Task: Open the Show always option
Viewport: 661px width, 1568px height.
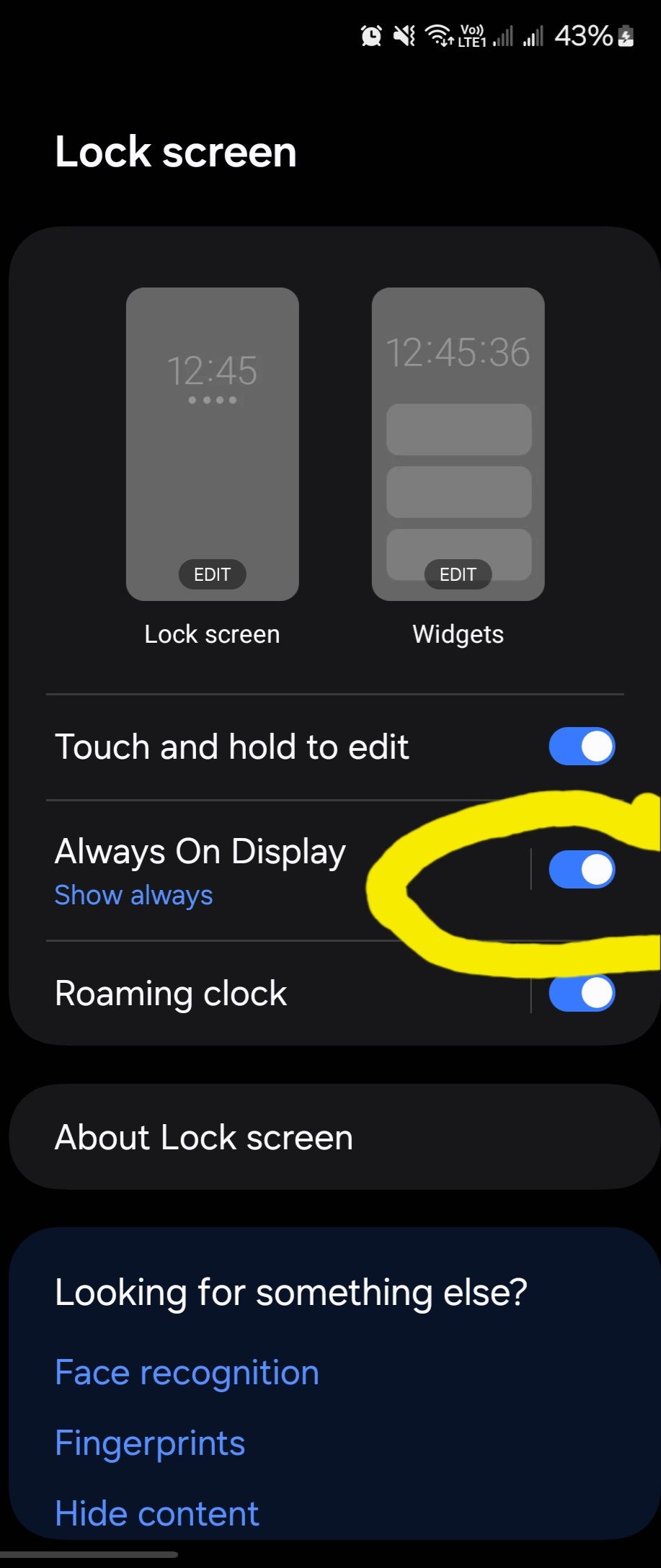Action: point(133,895)
